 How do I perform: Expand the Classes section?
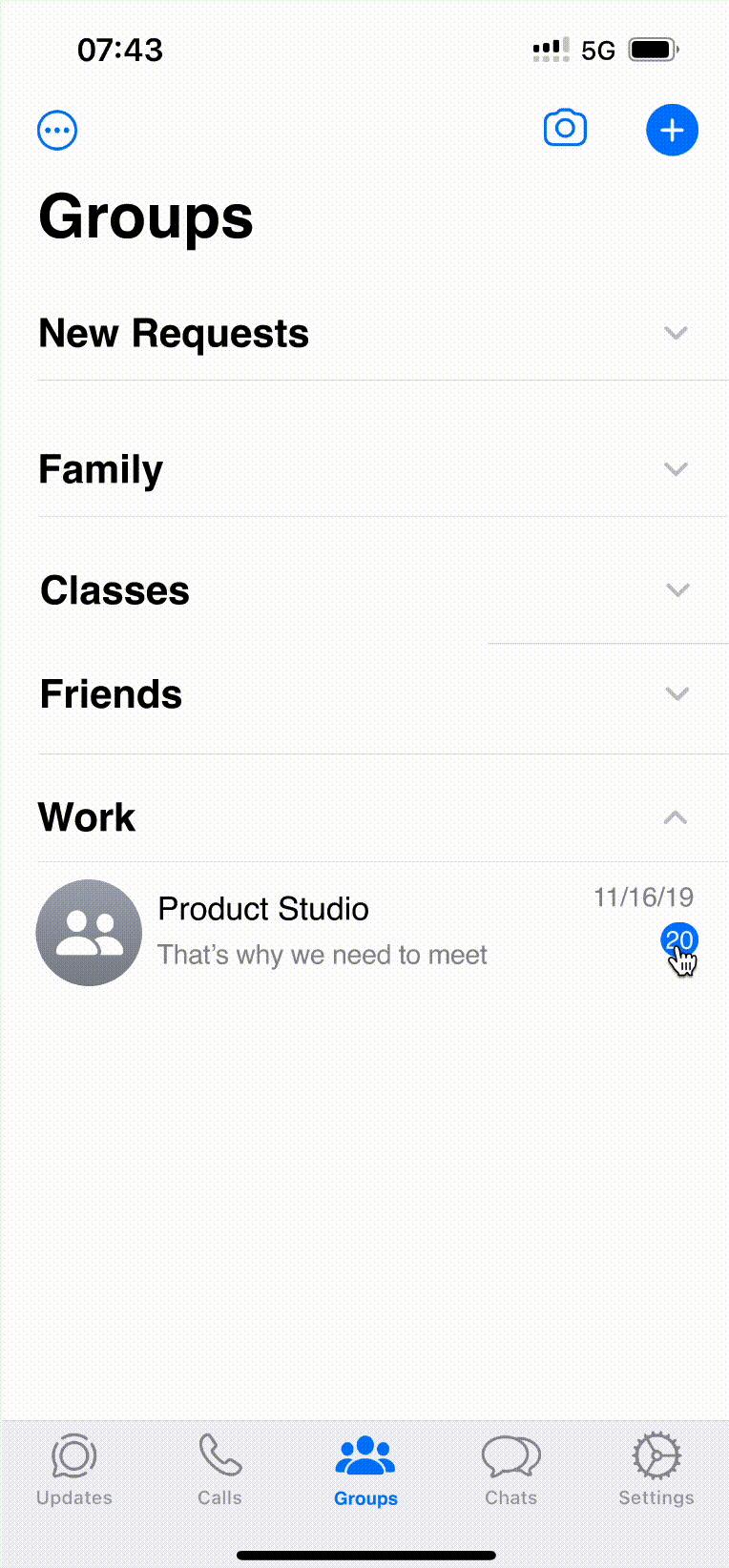pos(677,590)
